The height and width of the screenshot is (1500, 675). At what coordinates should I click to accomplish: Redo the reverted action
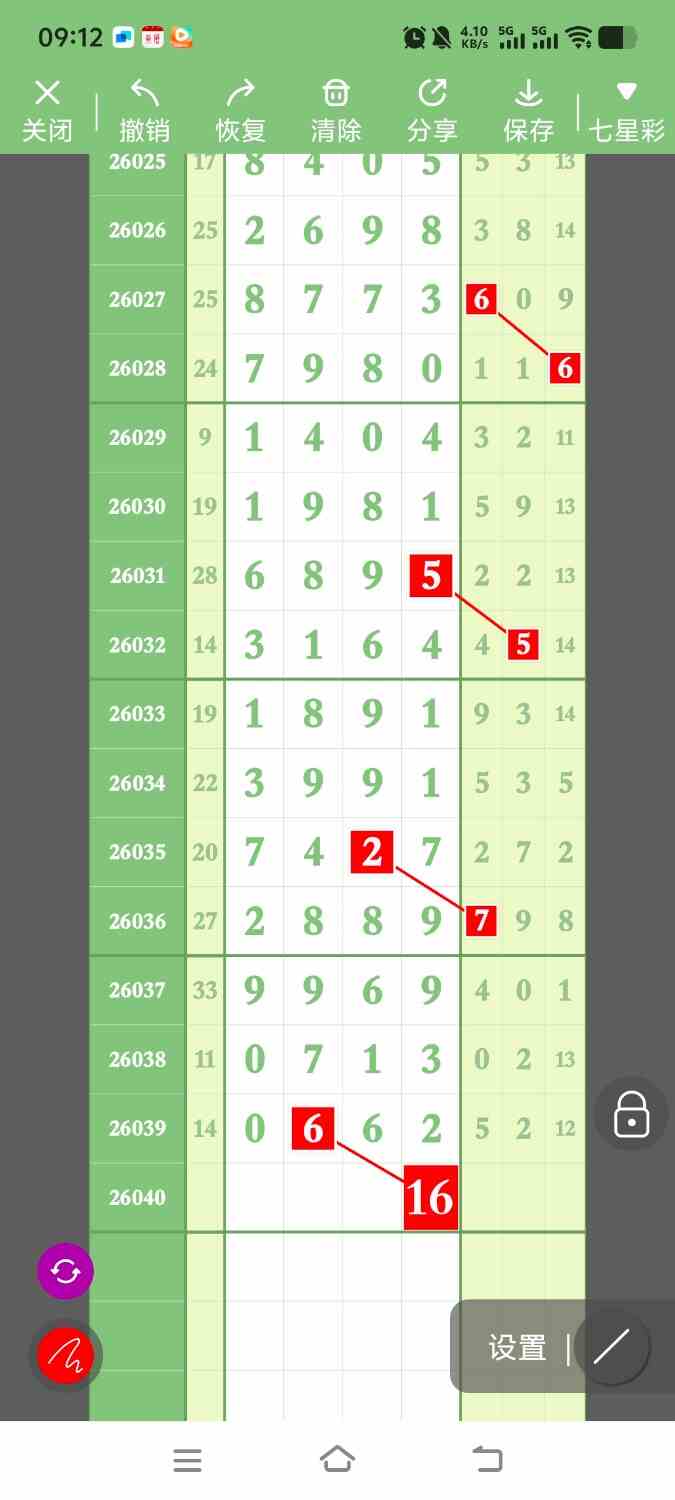[240, 111]
